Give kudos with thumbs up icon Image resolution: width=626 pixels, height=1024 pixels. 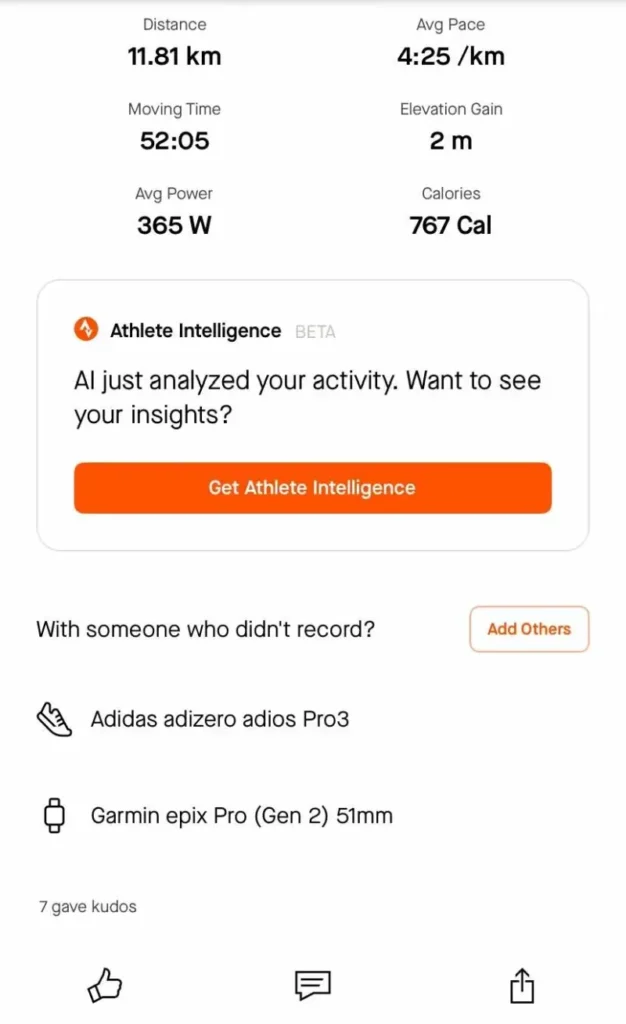(x=104, y=986)
